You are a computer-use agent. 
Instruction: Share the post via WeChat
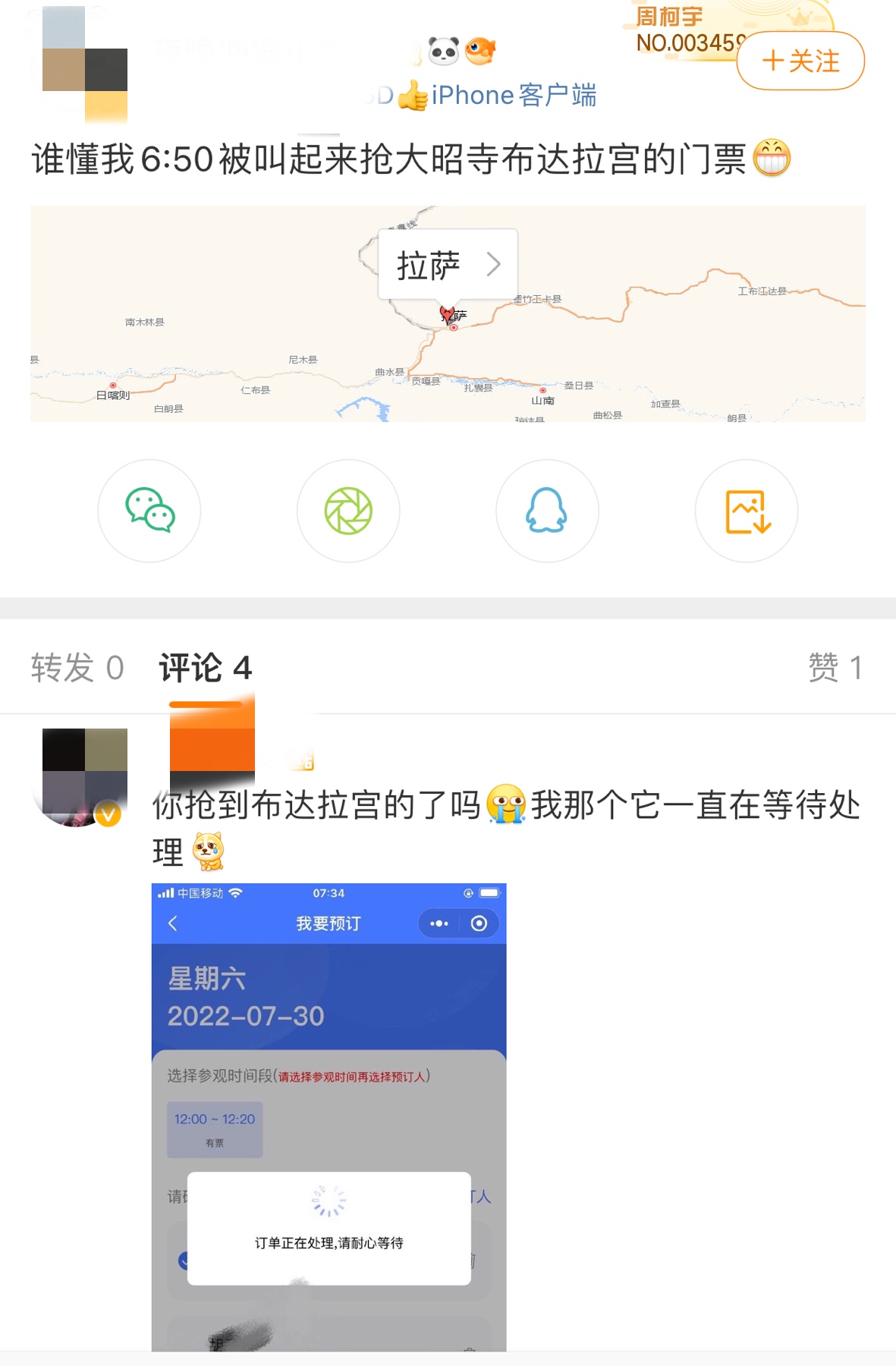(x=149, y=511)
